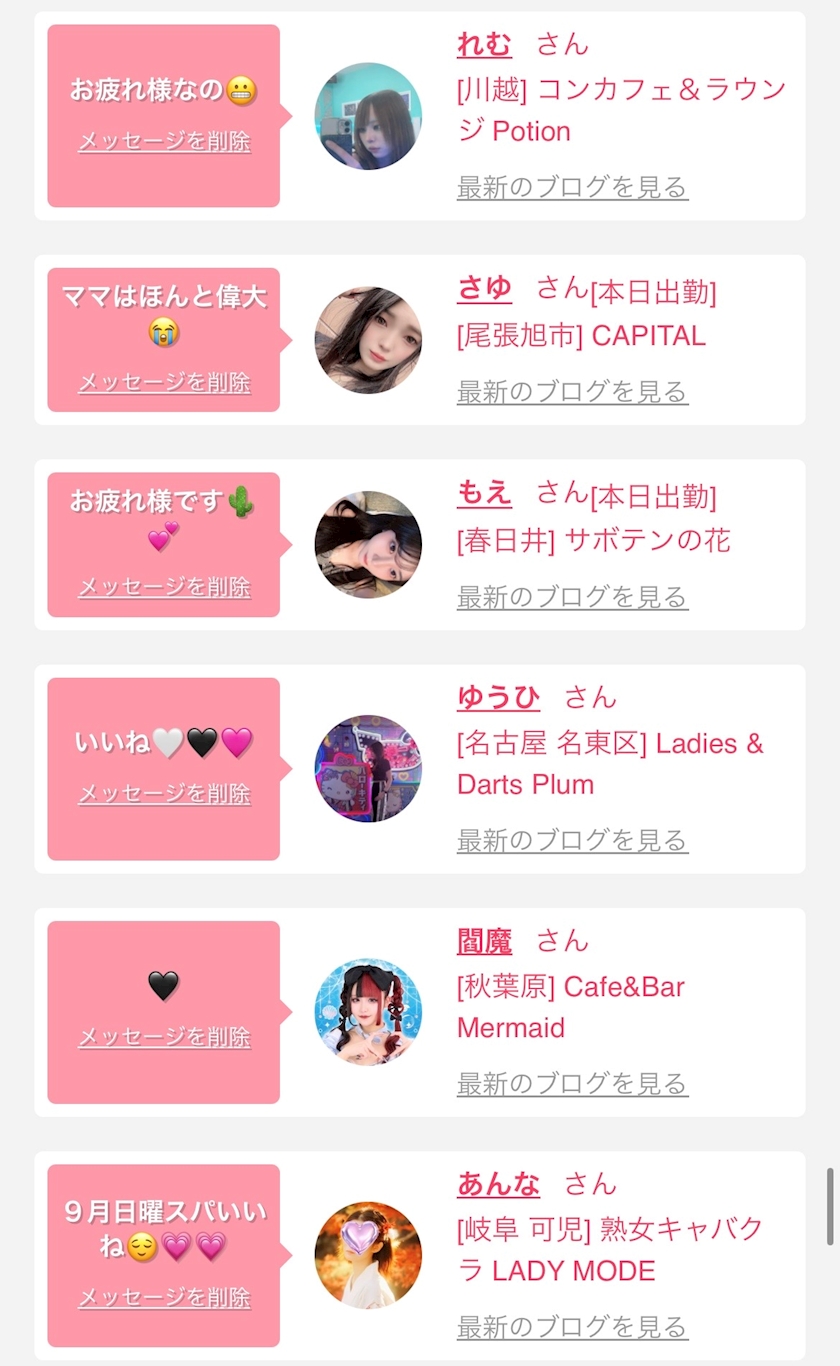Open 閻魔's profile name link
840x1366 pixels.
pos(484,941)
